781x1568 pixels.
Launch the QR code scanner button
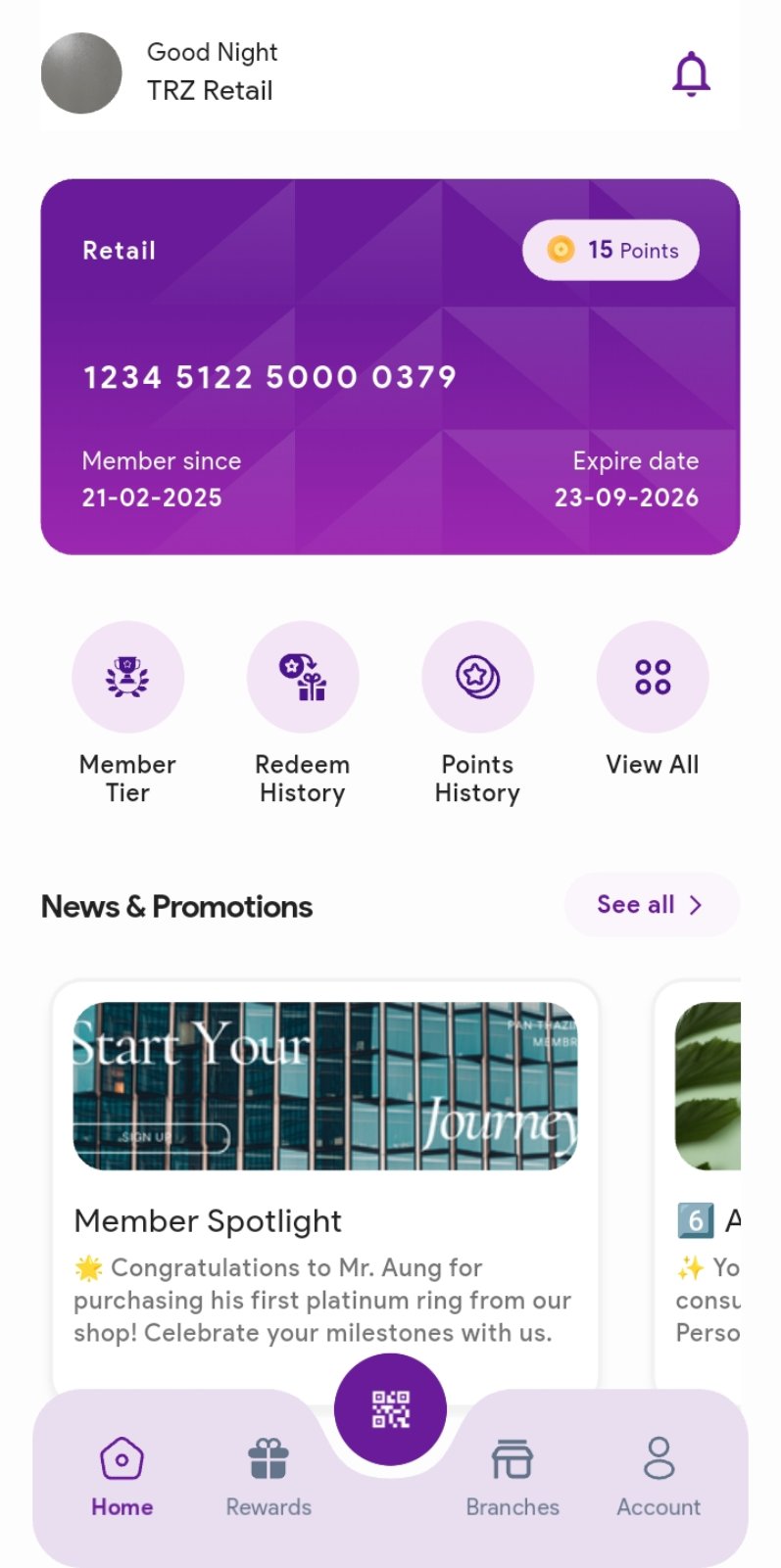(390, 1409)
